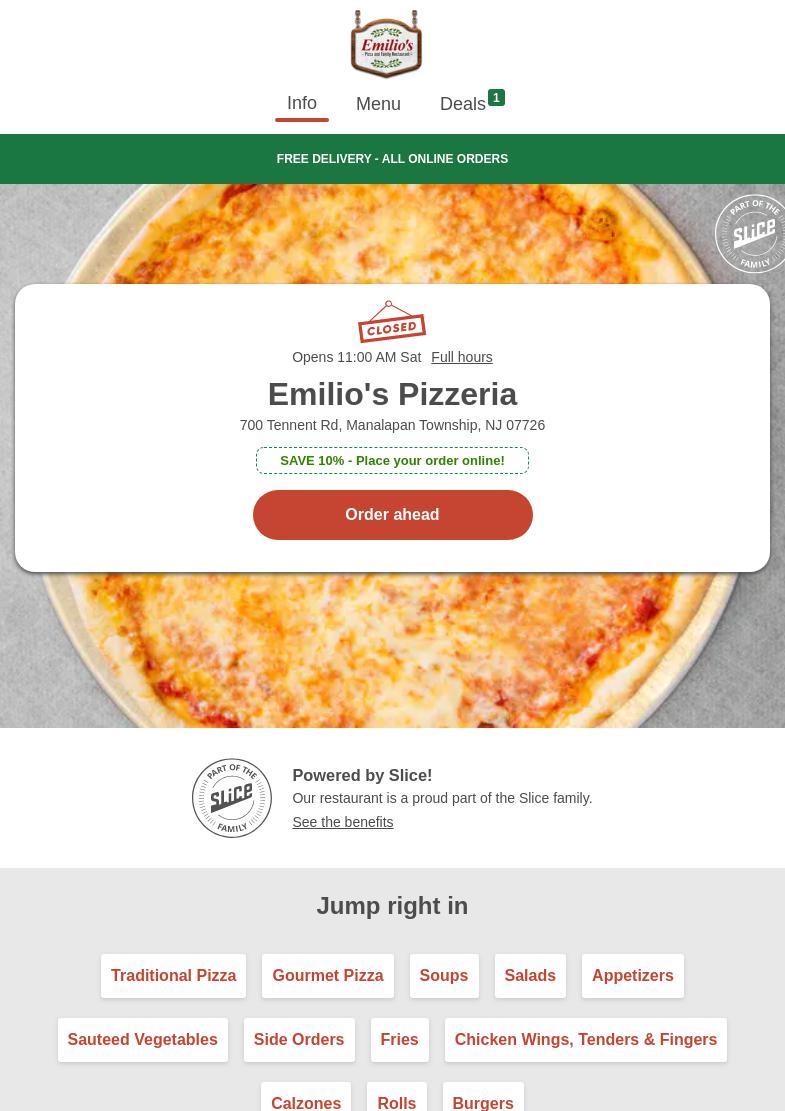Switch to the Menu tab
The width and height of the screenshot is (785, 1111).
[x=378, y=104]
